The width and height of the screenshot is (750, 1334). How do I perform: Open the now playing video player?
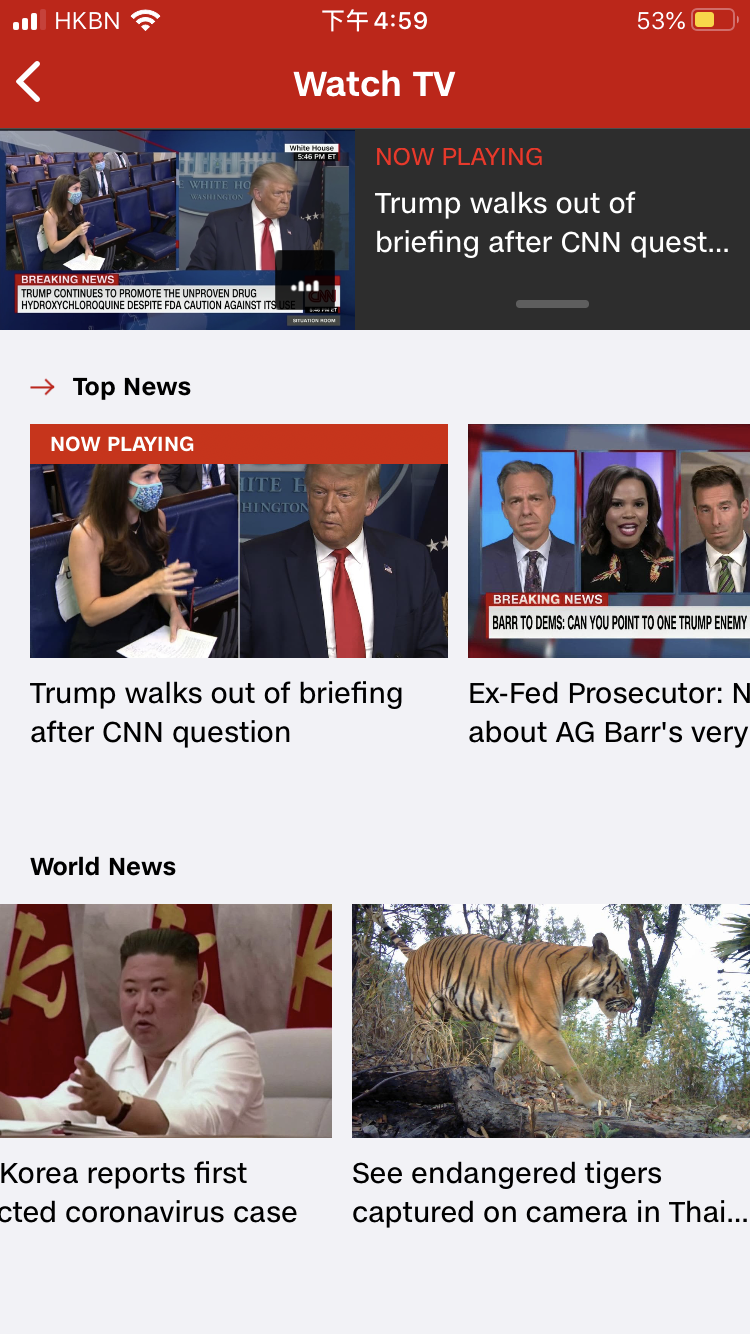(x=177, y=229)
